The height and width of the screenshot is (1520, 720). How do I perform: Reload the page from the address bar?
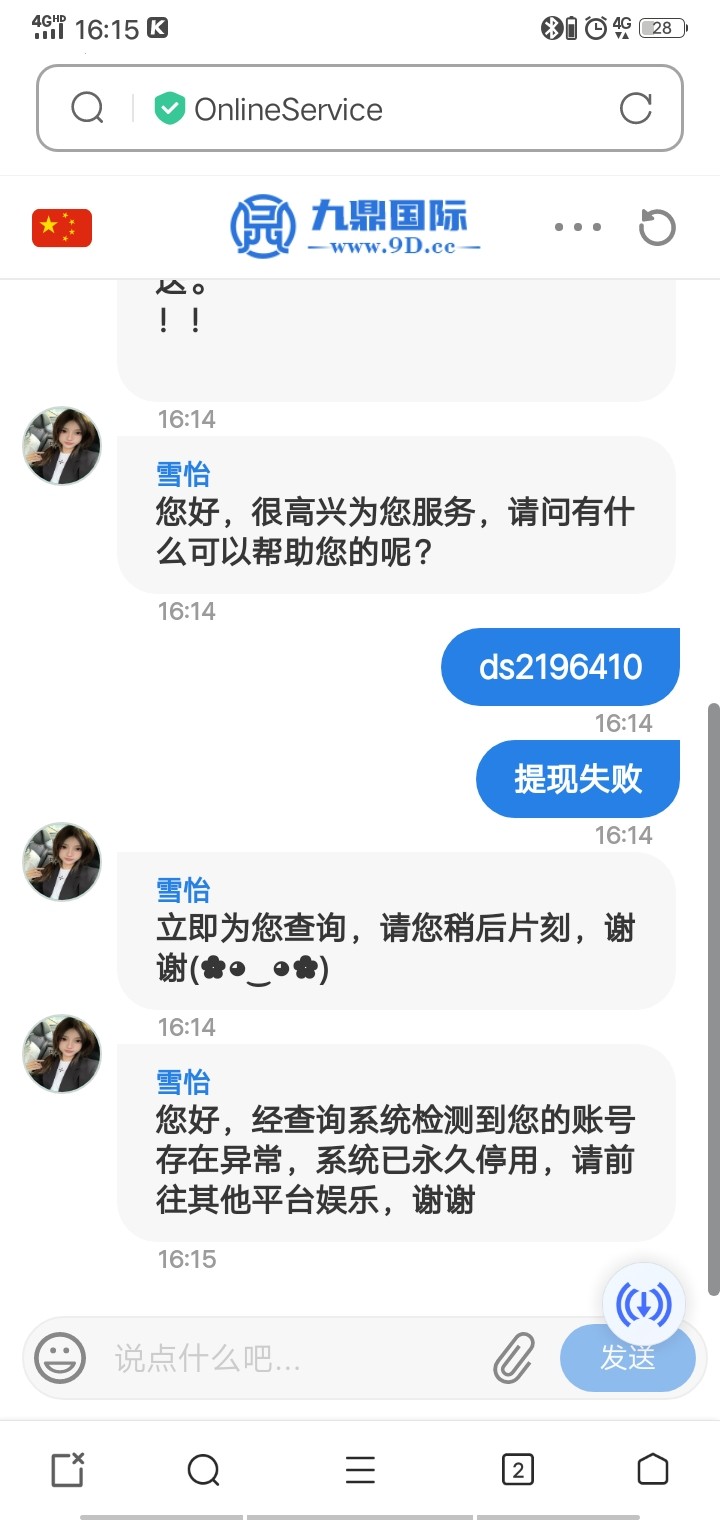click(x=636, y=108)
